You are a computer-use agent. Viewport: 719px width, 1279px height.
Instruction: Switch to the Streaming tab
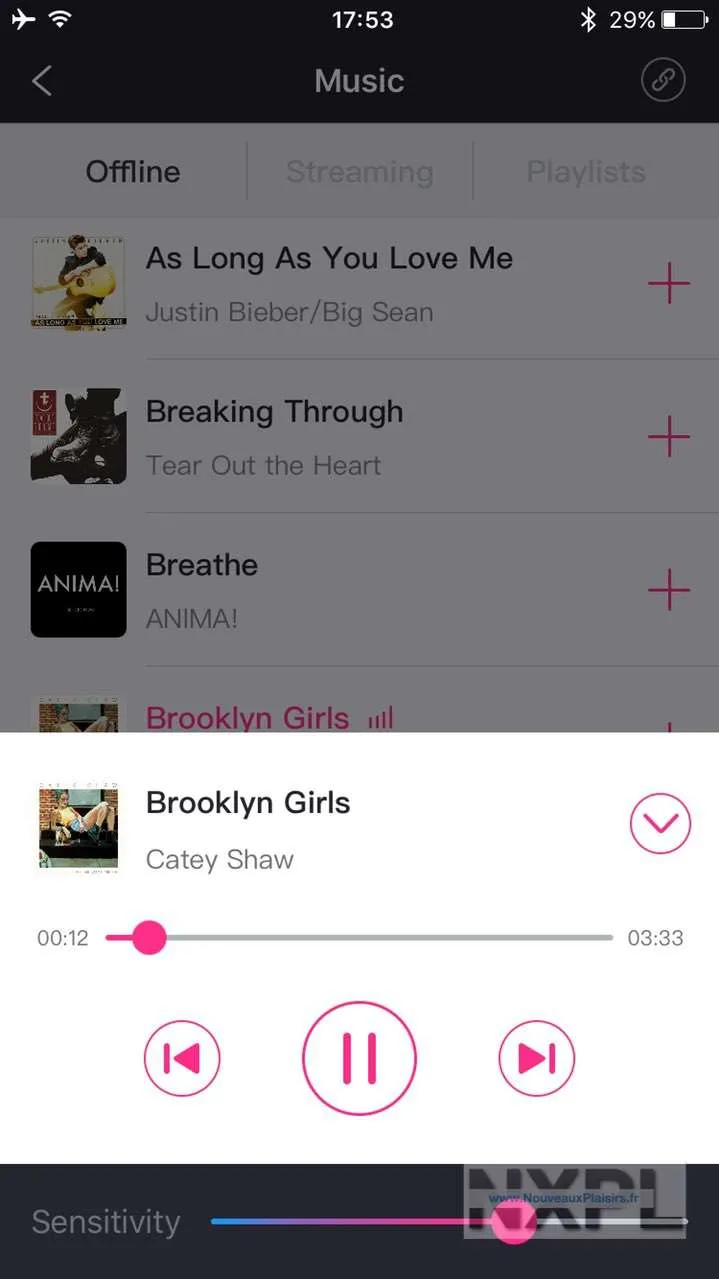[359, 172]
